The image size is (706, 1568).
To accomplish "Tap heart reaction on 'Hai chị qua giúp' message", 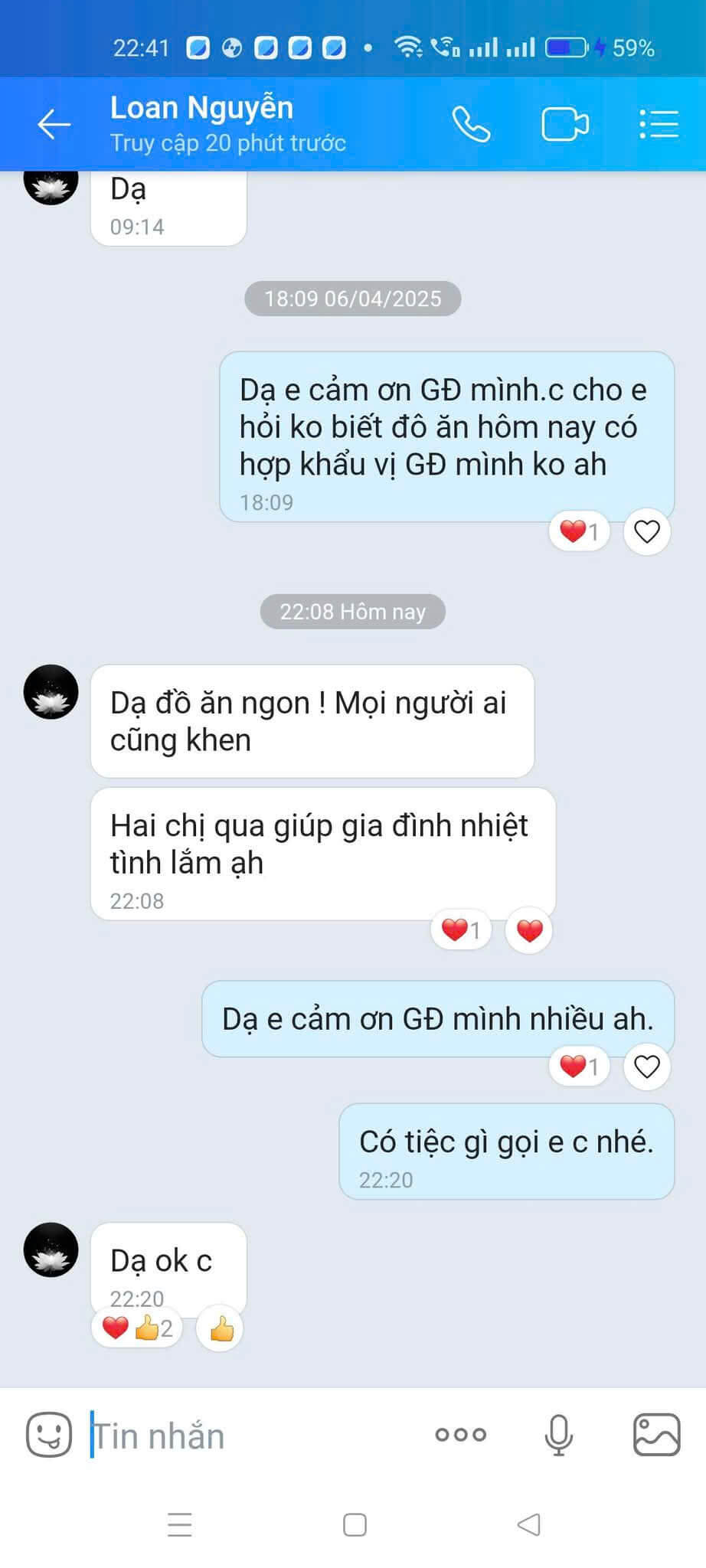I will click(529, 931).
